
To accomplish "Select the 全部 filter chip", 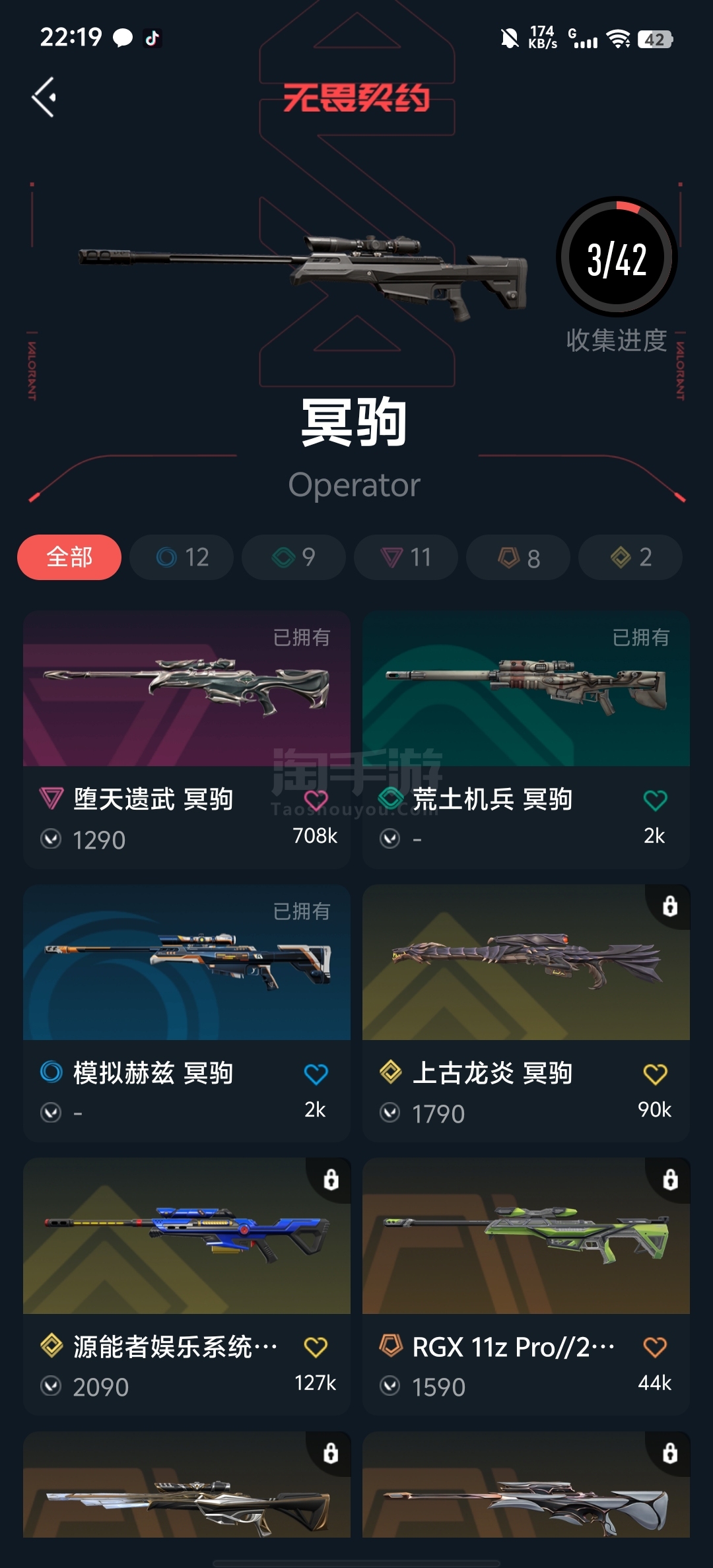I will [69, 557].
